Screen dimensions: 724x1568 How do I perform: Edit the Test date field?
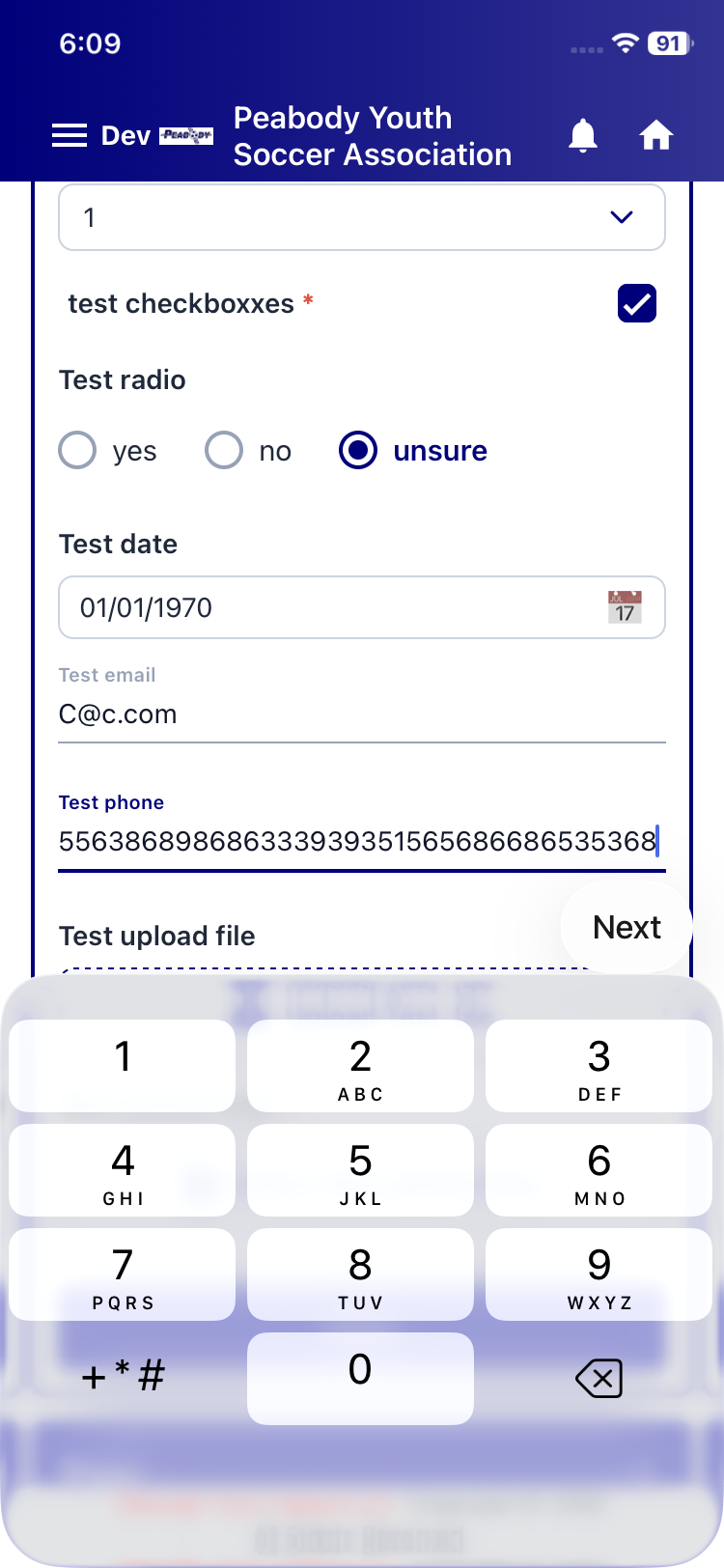pyautogui.click(x=362, y=607)
